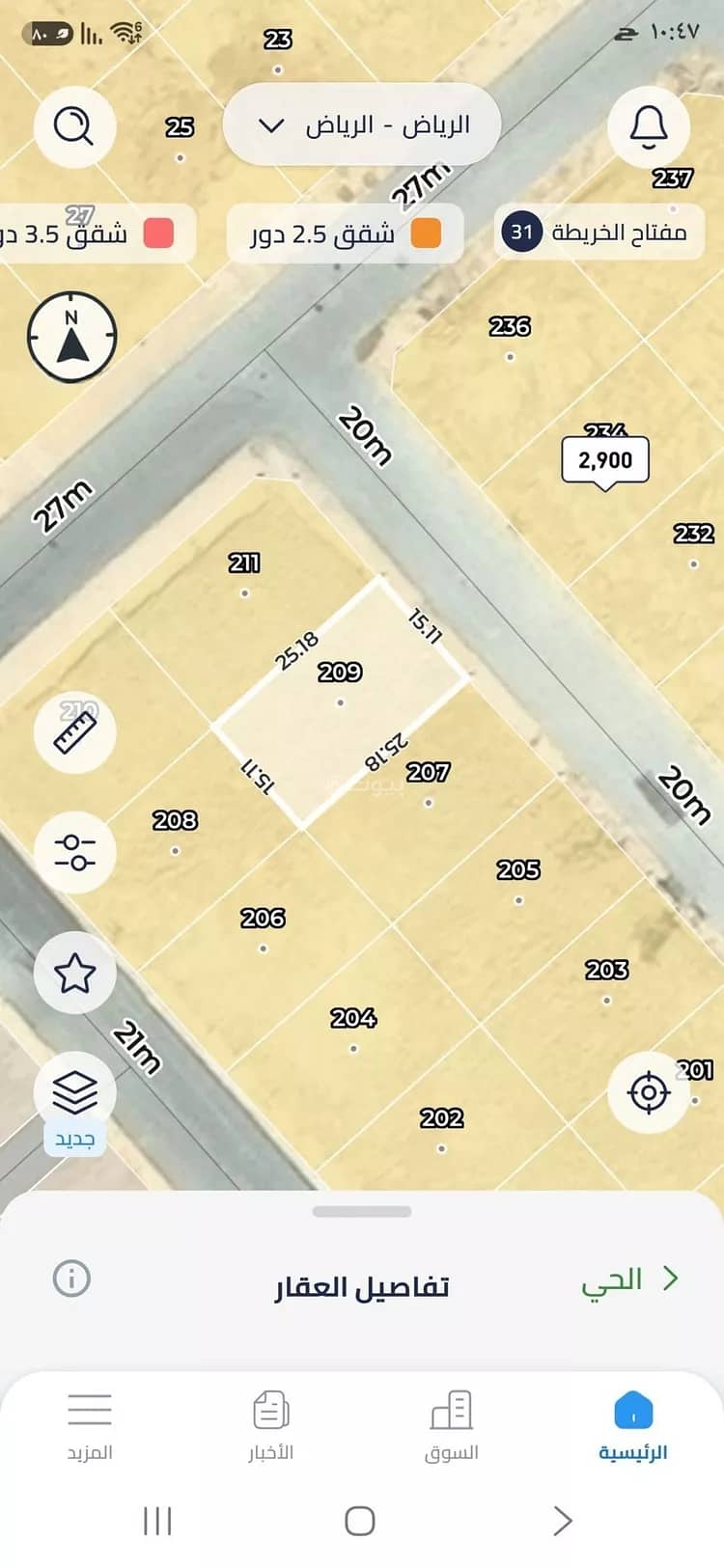
Task: Tap the info icon in property details
Action: click(x=71, y=1279)
